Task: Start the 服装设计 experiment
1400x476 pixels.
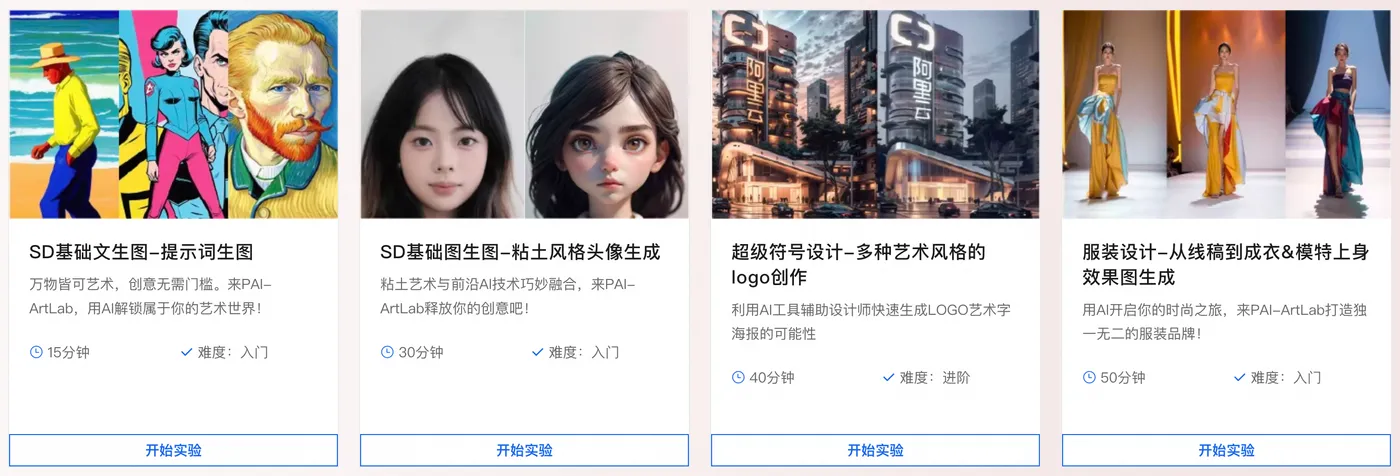Action: (1226, 450)
